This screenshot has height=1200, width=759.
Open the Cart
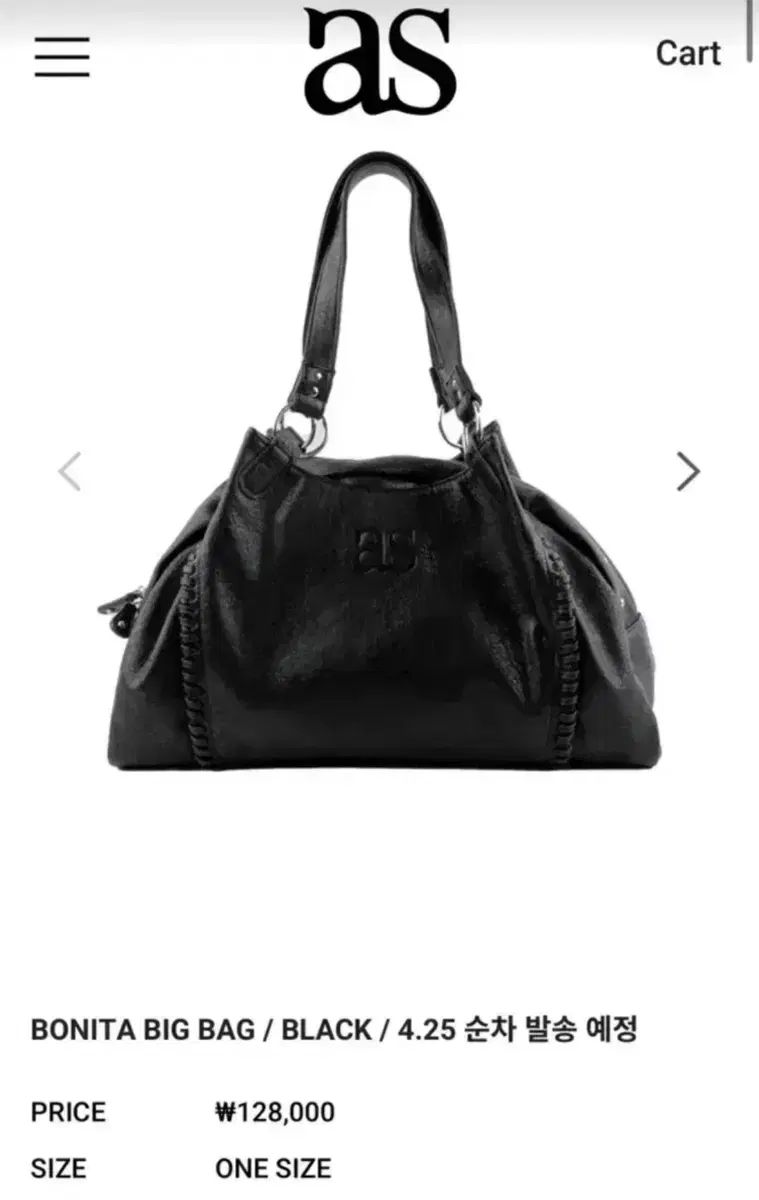click(687, 53)
